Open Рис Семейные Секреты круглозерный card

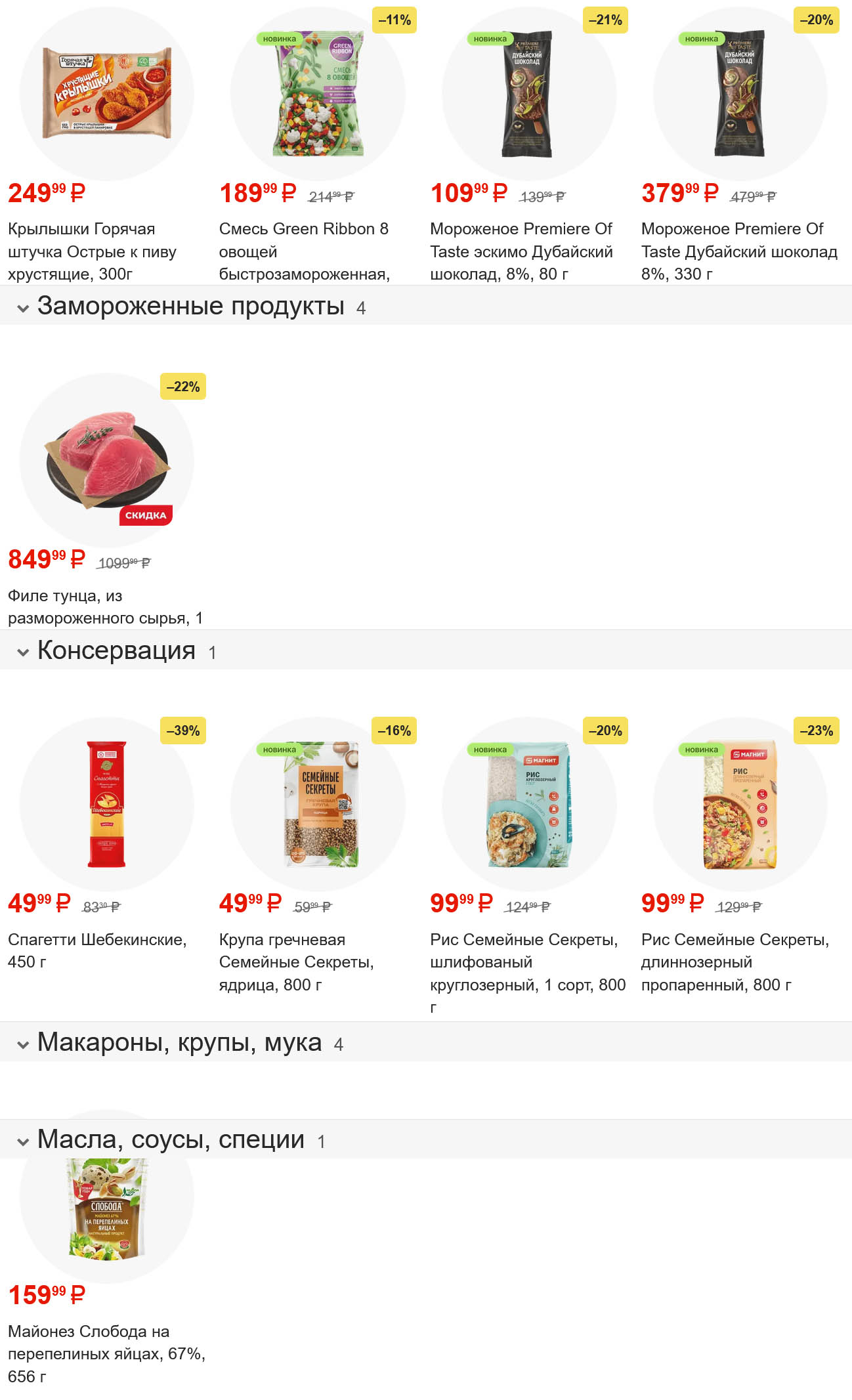coord(528,804)
